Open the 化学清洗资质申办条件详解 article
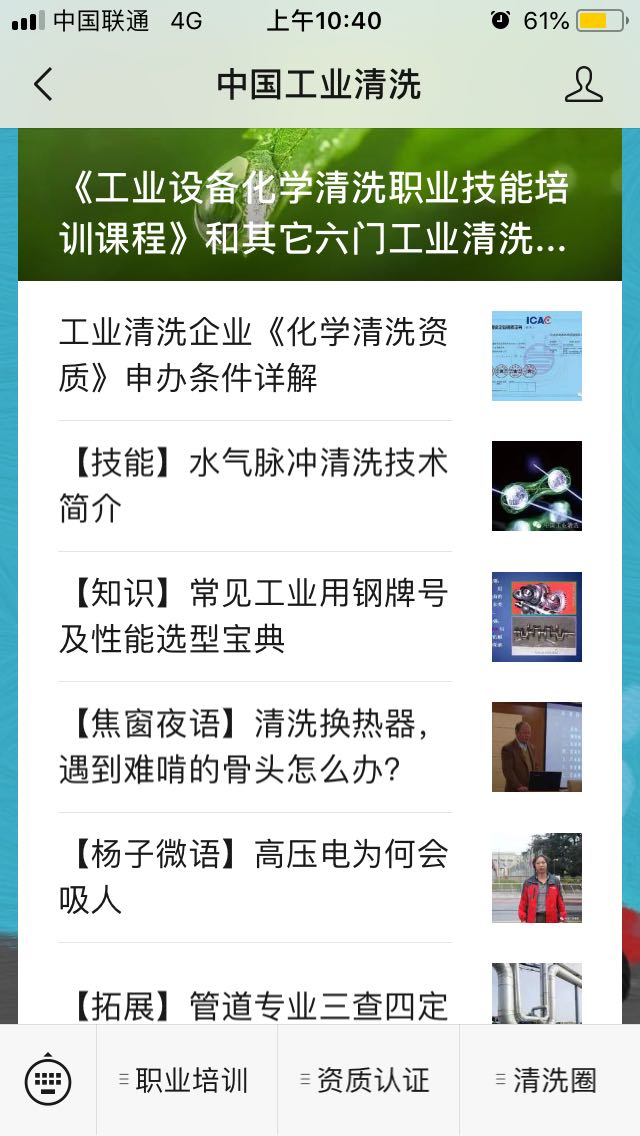 click(x=255, y=355)
